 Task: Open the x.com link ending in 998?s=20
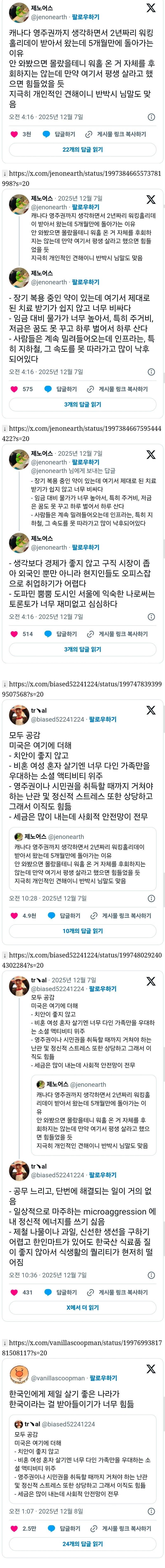click(x=82, y=178)
